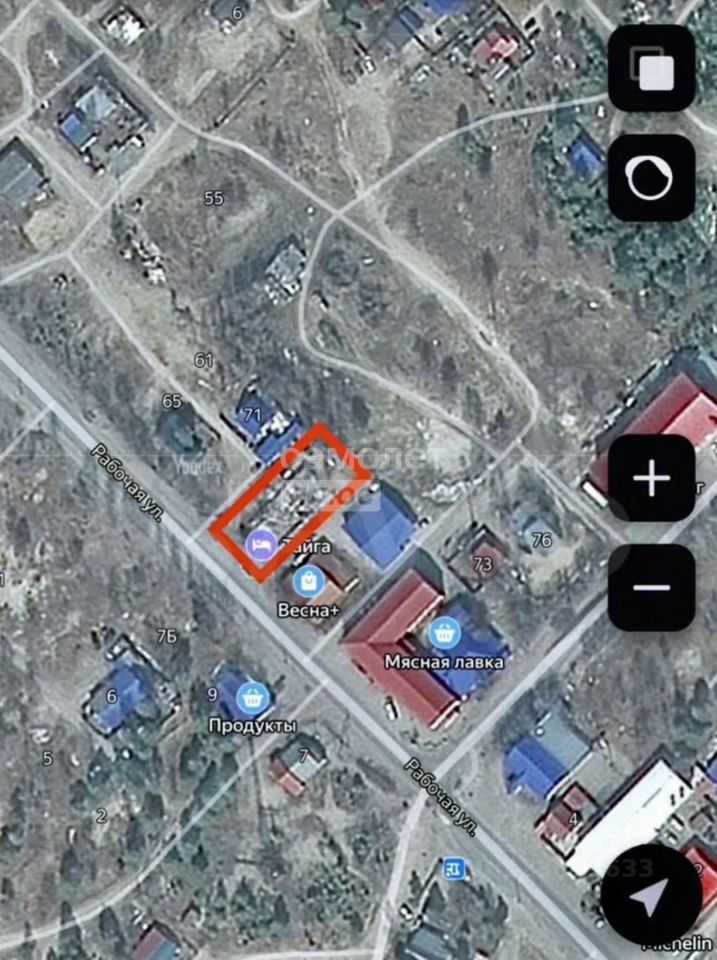This screenshot has width=717, height=960.
Task: Tap the round voice assistant button
Action: click(651, 178)
